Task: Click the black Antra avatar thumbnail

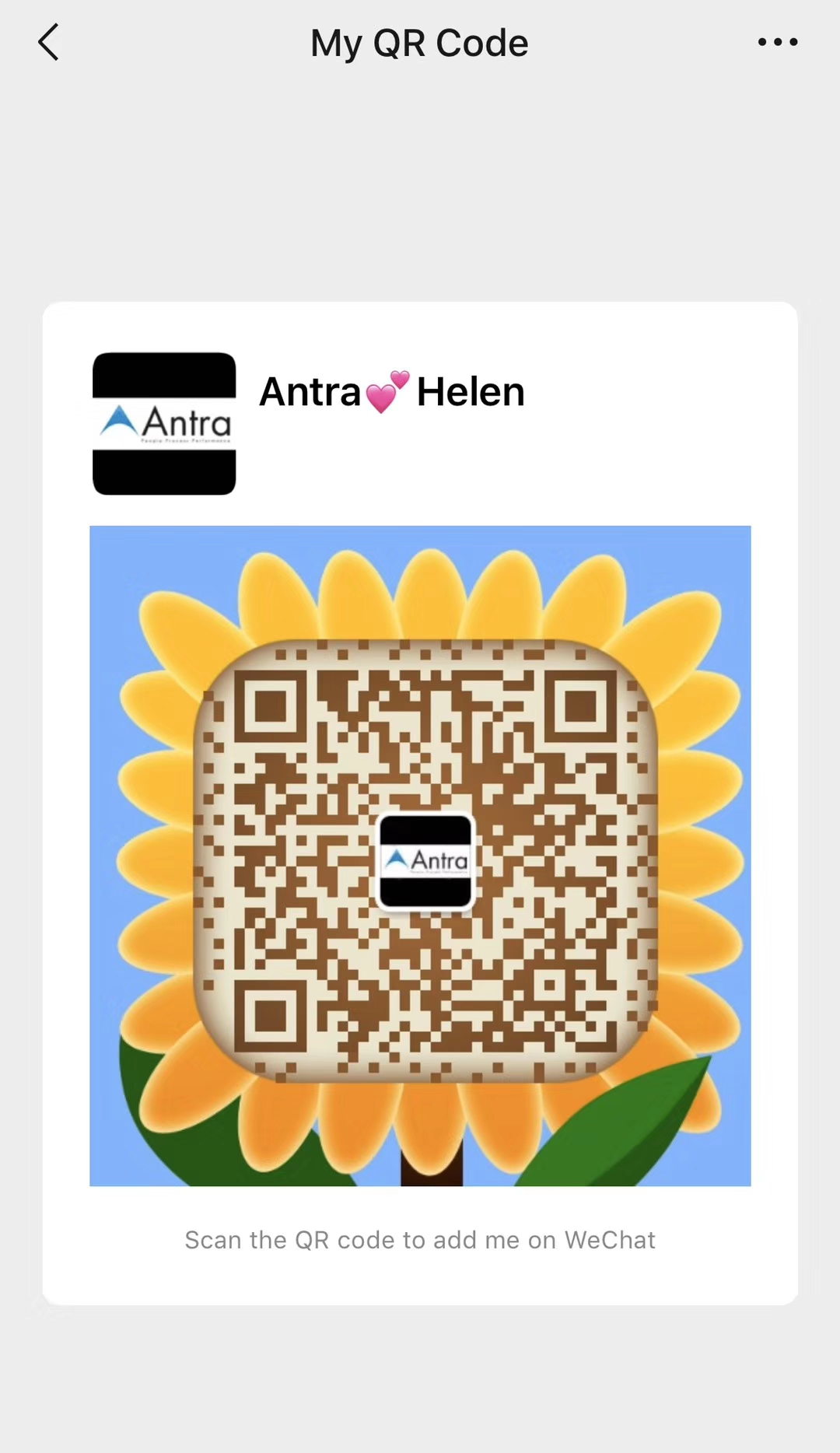Action: click(164, 423)
